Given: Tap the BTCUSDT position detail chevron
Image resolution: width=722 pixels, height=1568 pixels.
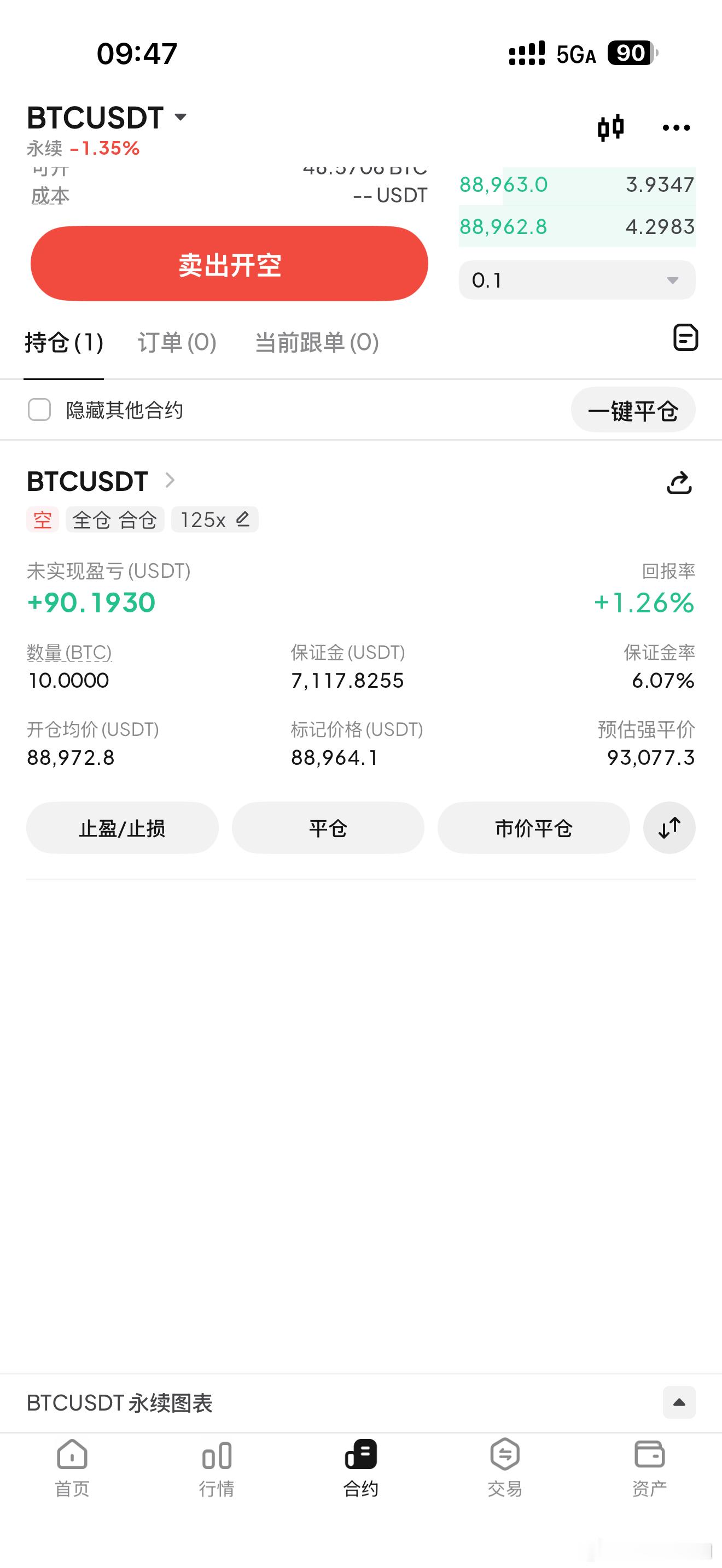Looking at the screenshot, I should pyautogui.click(x=170, y=480).
